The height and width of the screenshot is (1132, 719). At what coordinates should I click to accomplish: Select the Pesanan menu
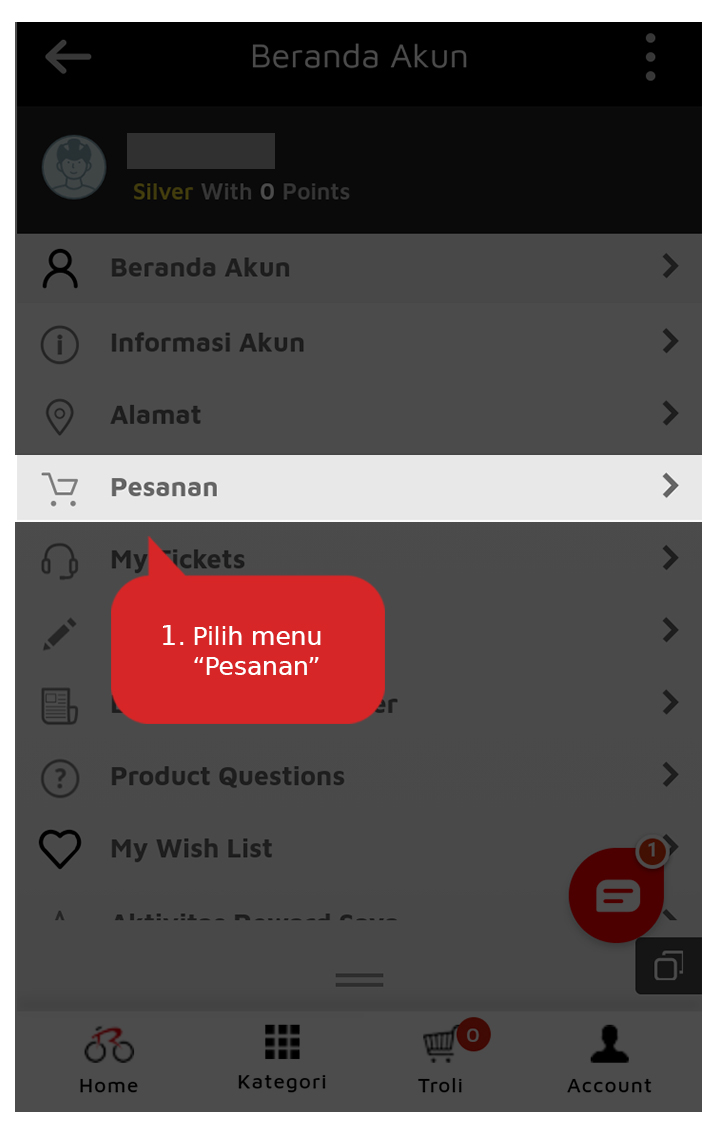coord(358,488)
